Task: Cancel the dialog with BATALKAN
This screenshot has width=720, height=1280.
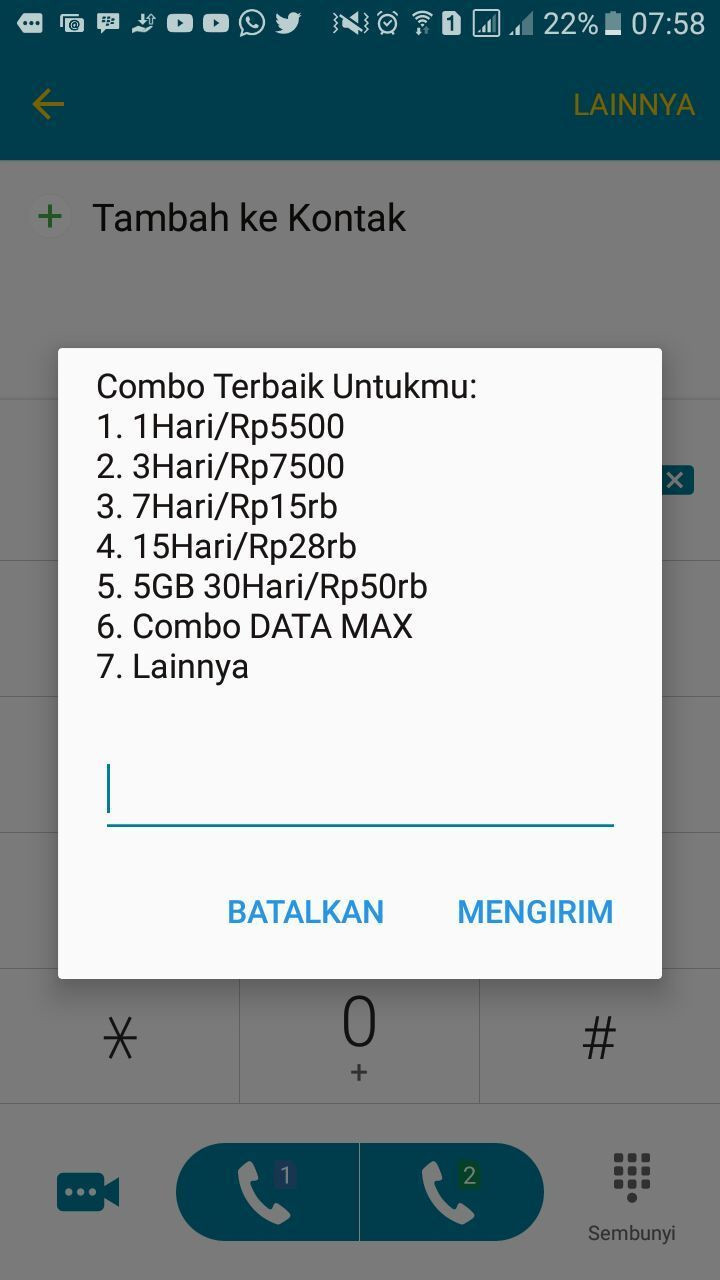Action: [305, 912]
